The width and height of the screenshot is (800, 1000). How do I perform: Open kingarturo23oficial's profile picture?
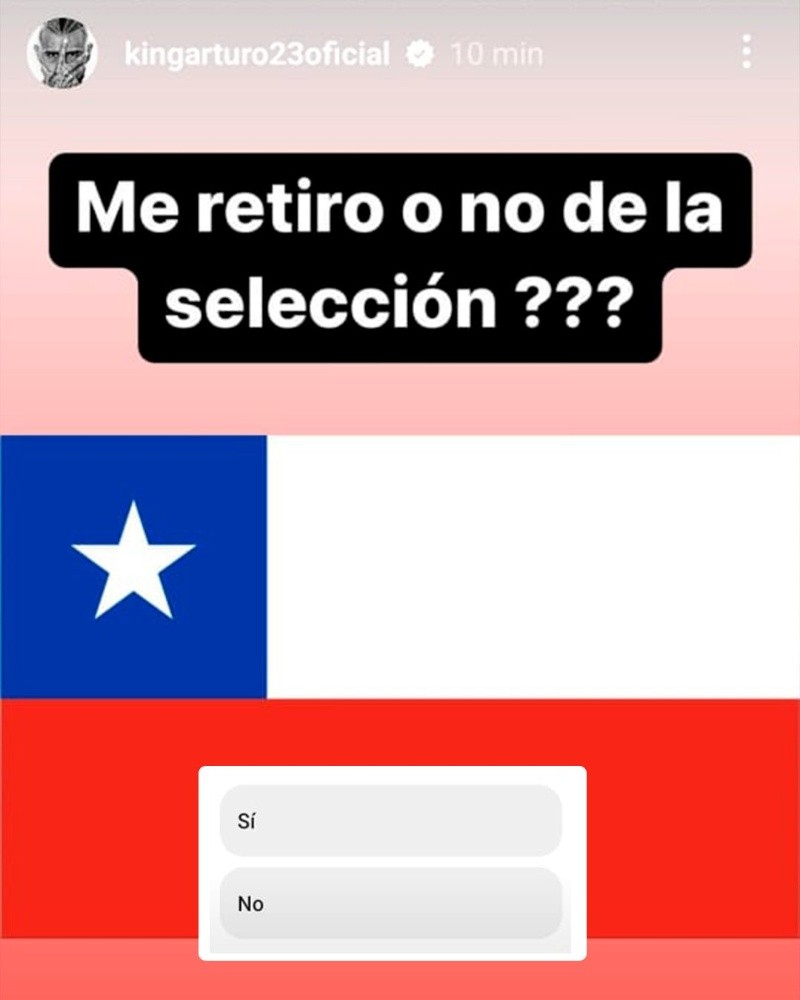[x=62, y=54]
